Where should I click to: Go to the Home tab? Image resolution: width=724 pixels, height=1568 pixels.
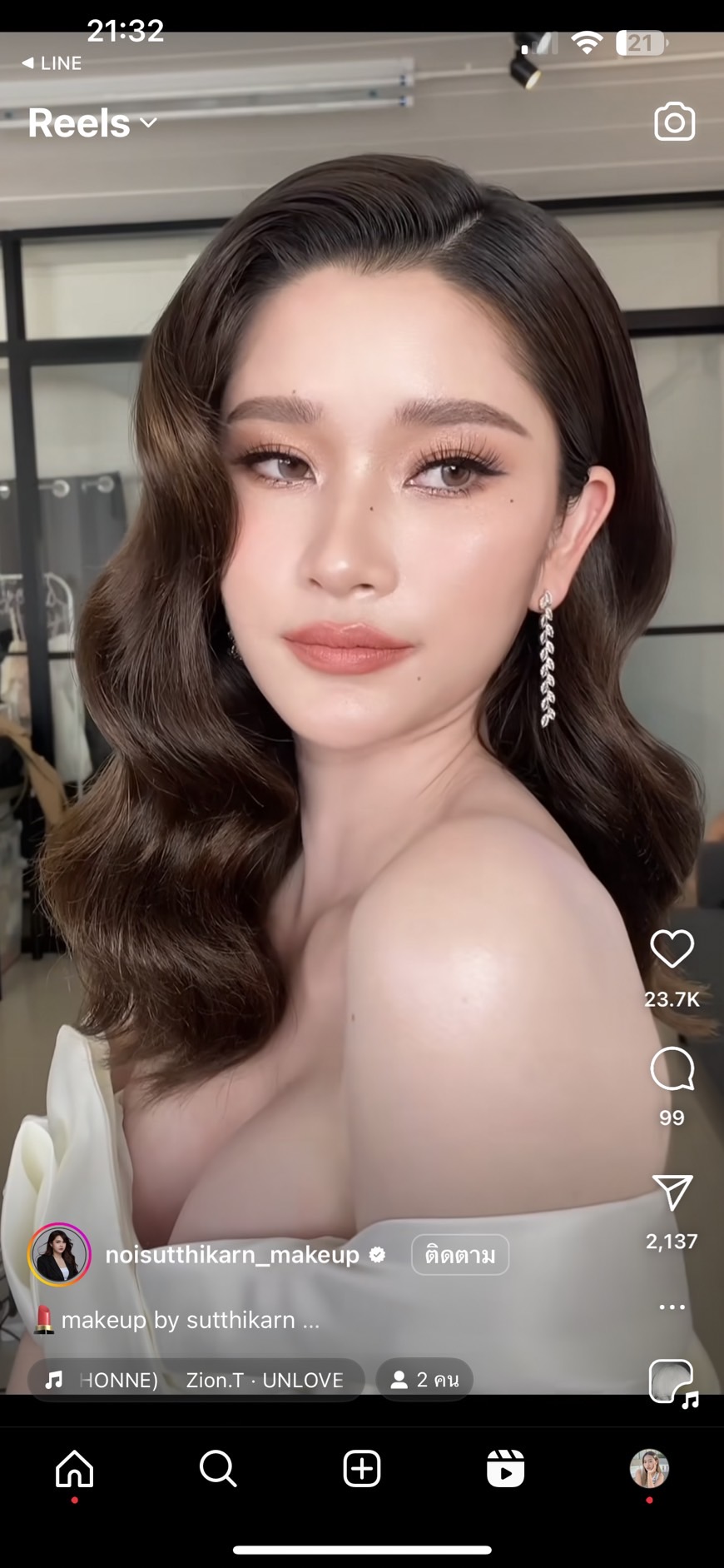point(75,1469)
